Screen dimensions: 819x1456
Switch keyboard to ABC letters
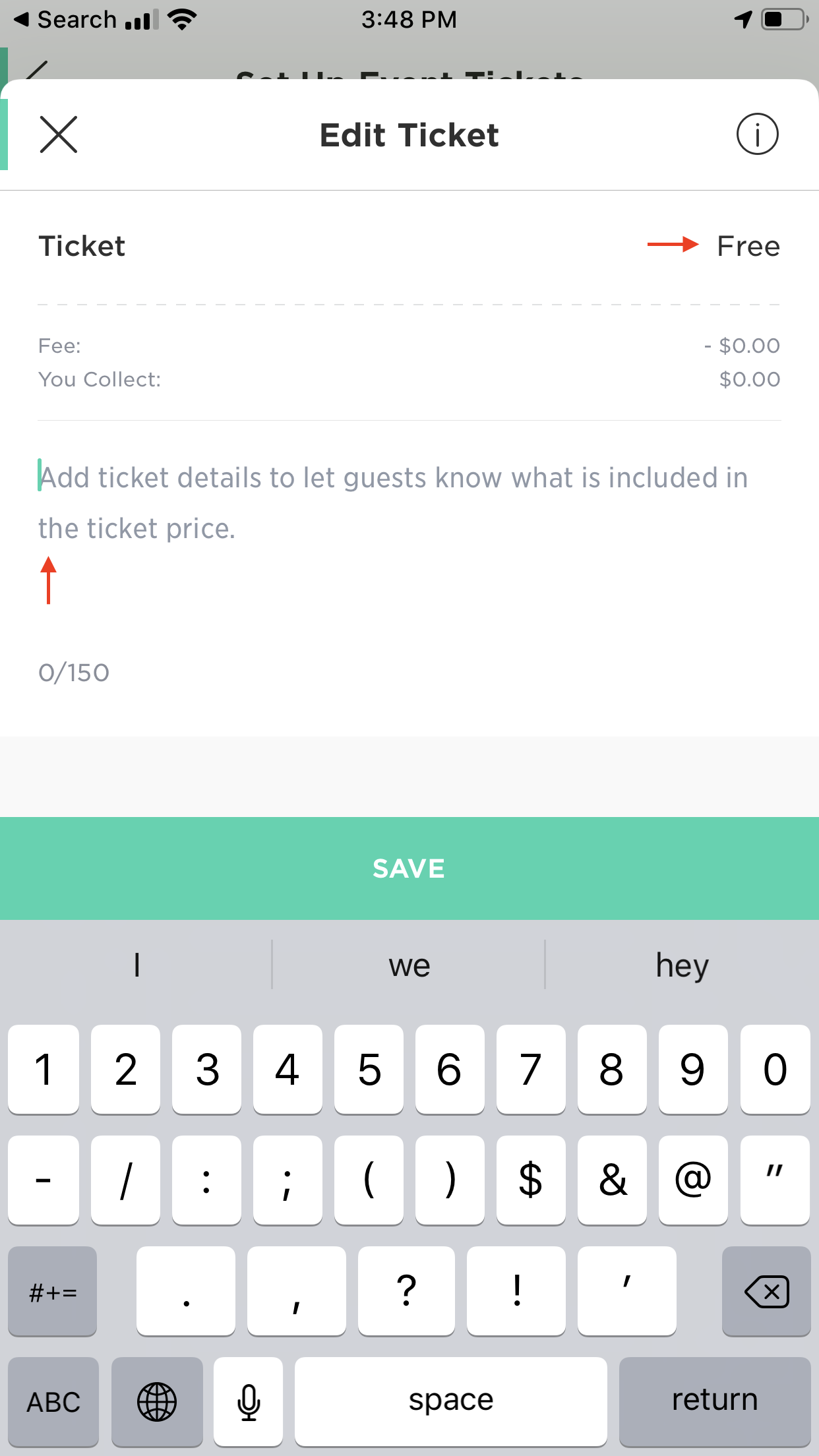point(53,1402)
